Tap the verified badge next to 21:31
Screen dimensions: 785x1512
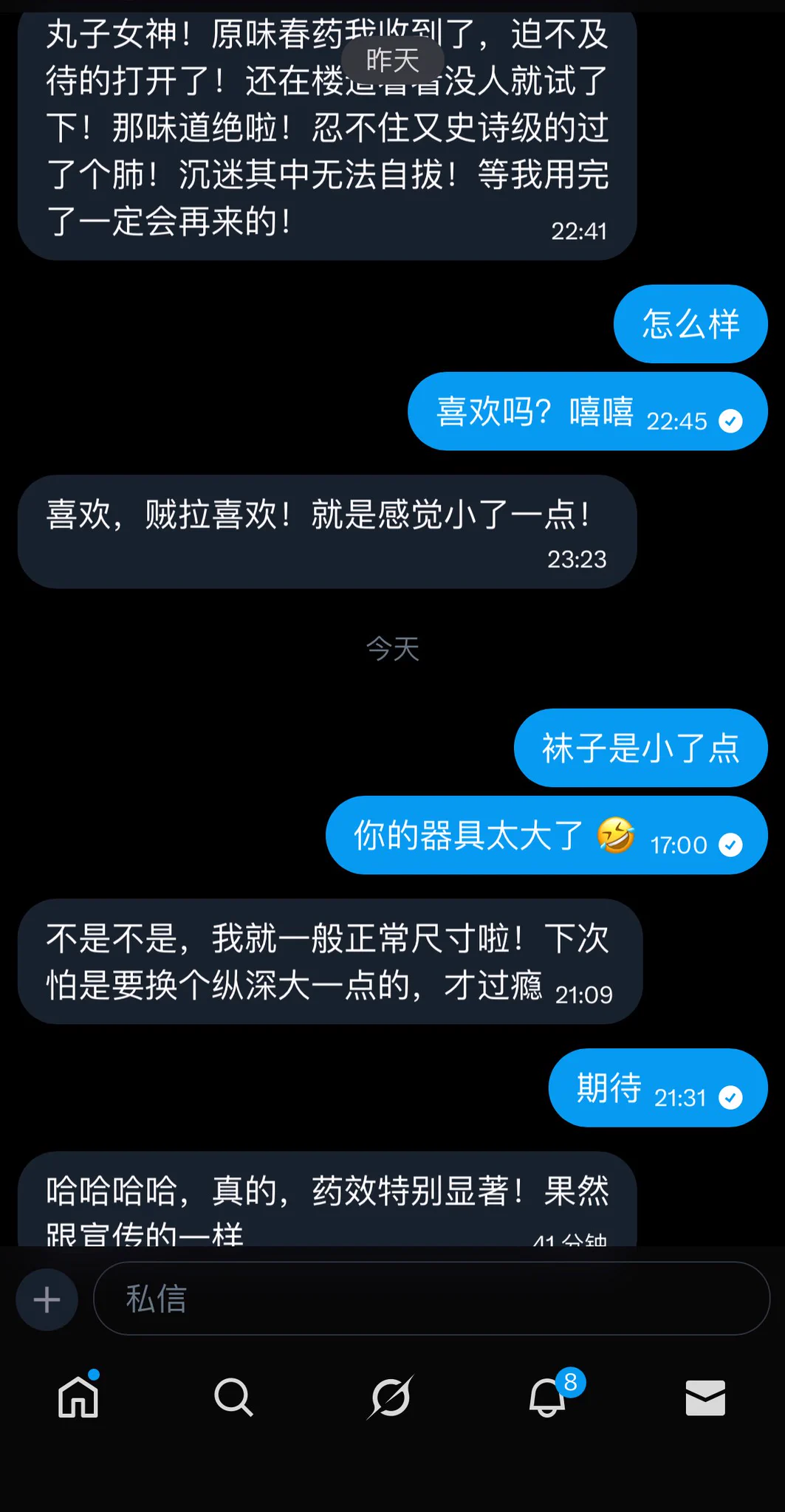tap(730, 1098)
